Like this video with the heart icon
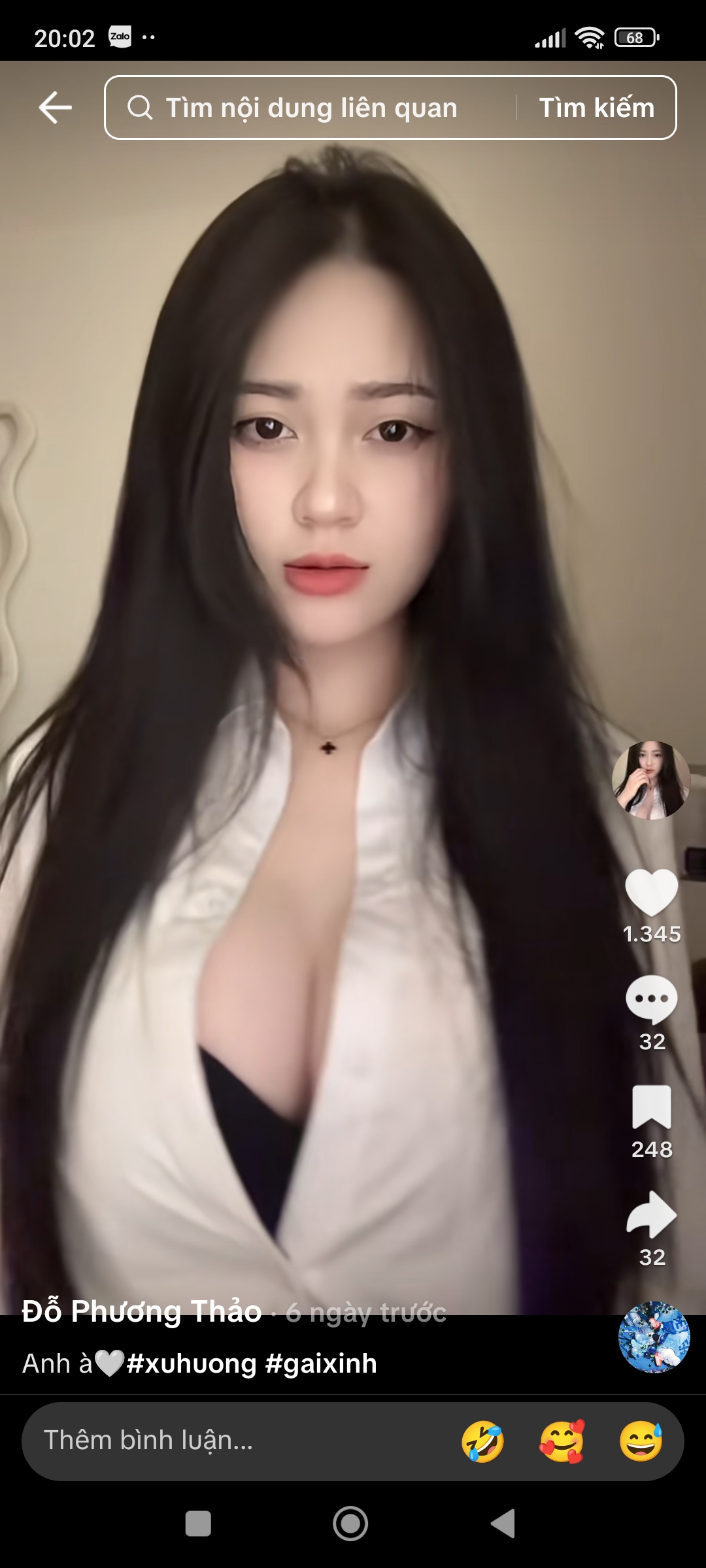The image size is (706, 1568). 651,893
